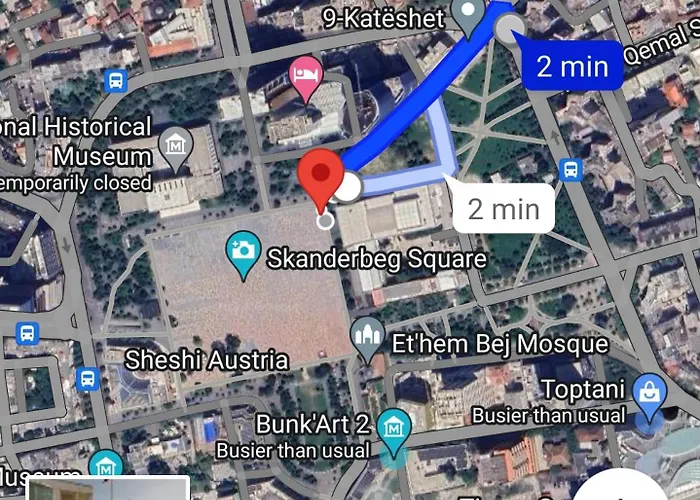Tap the red destination pin

coord(322,178)
